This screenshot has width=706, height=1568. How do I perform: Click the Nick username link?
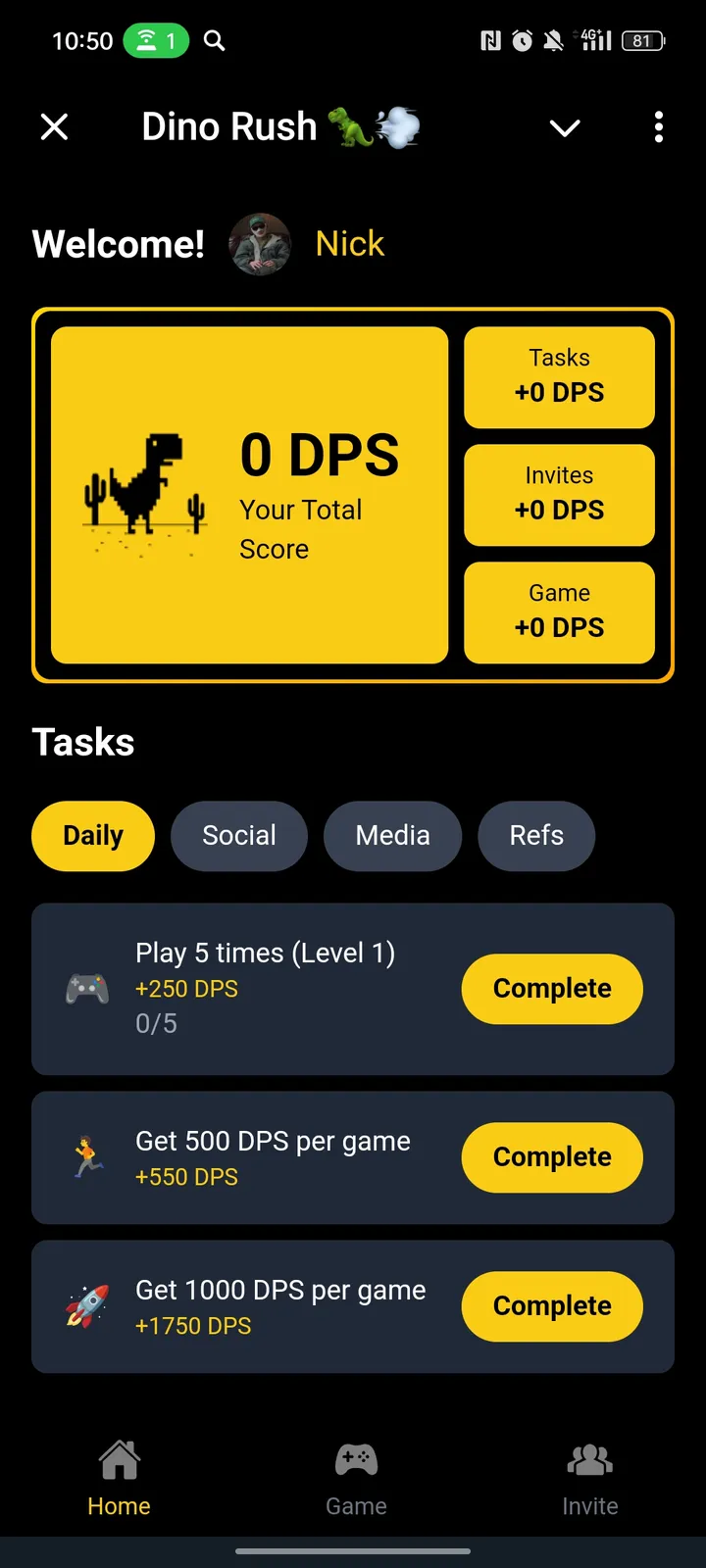[349, 244]
